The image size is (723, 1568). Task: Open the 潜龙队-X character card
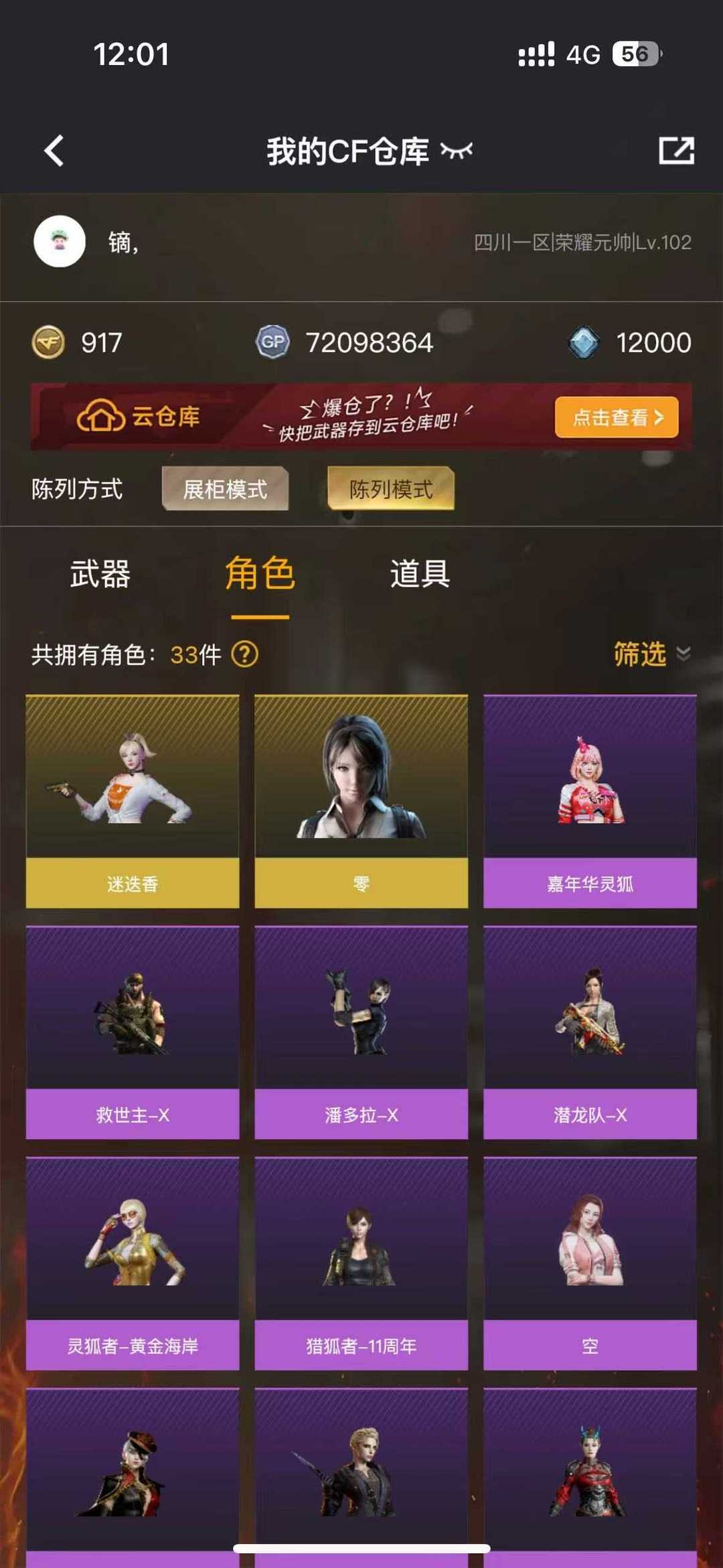pyautogui.click(x=590, y=1032)
